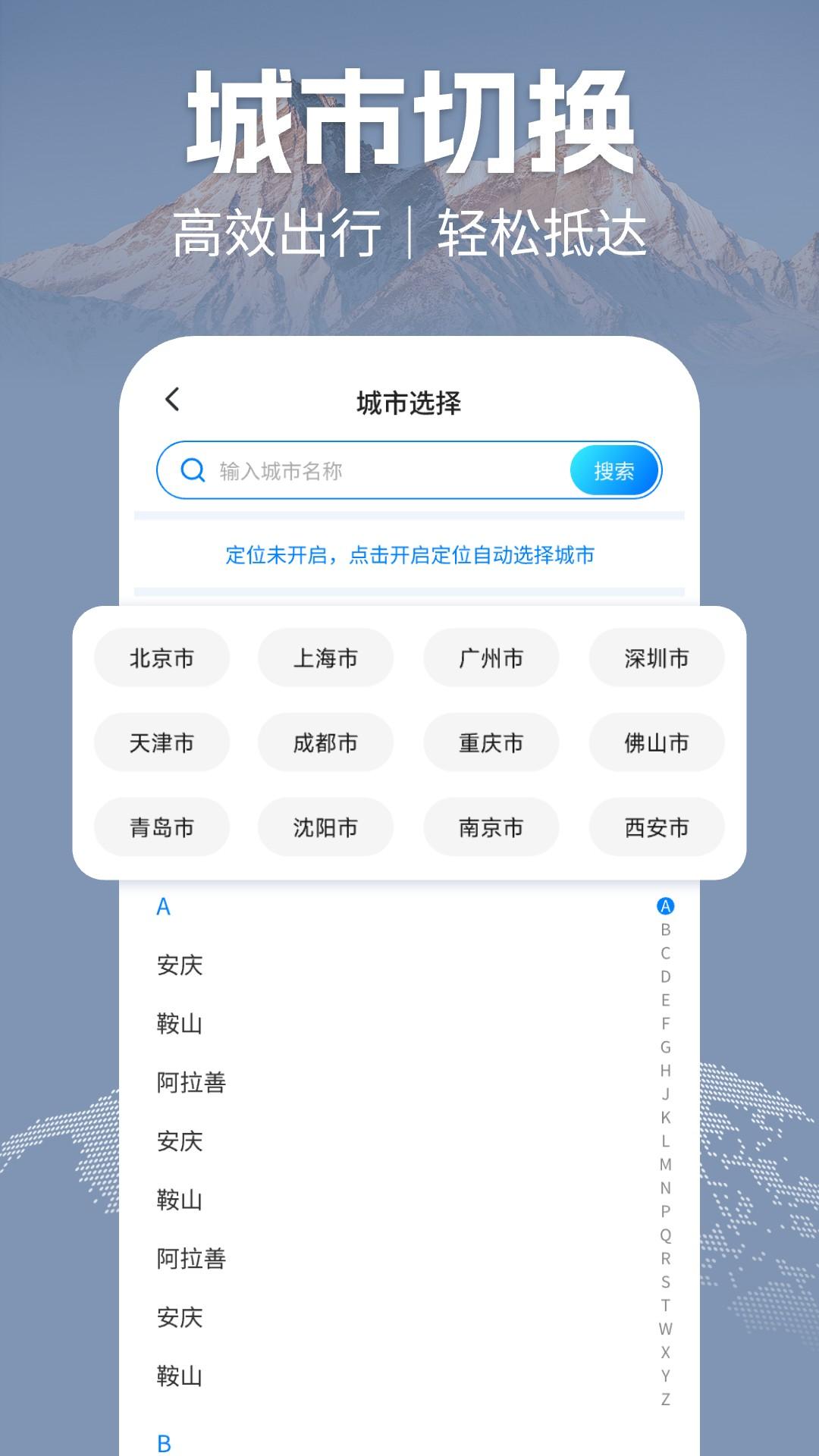Click the magnifier icon in the search bar
819x1456 pixels.
(x=192, y=470)
